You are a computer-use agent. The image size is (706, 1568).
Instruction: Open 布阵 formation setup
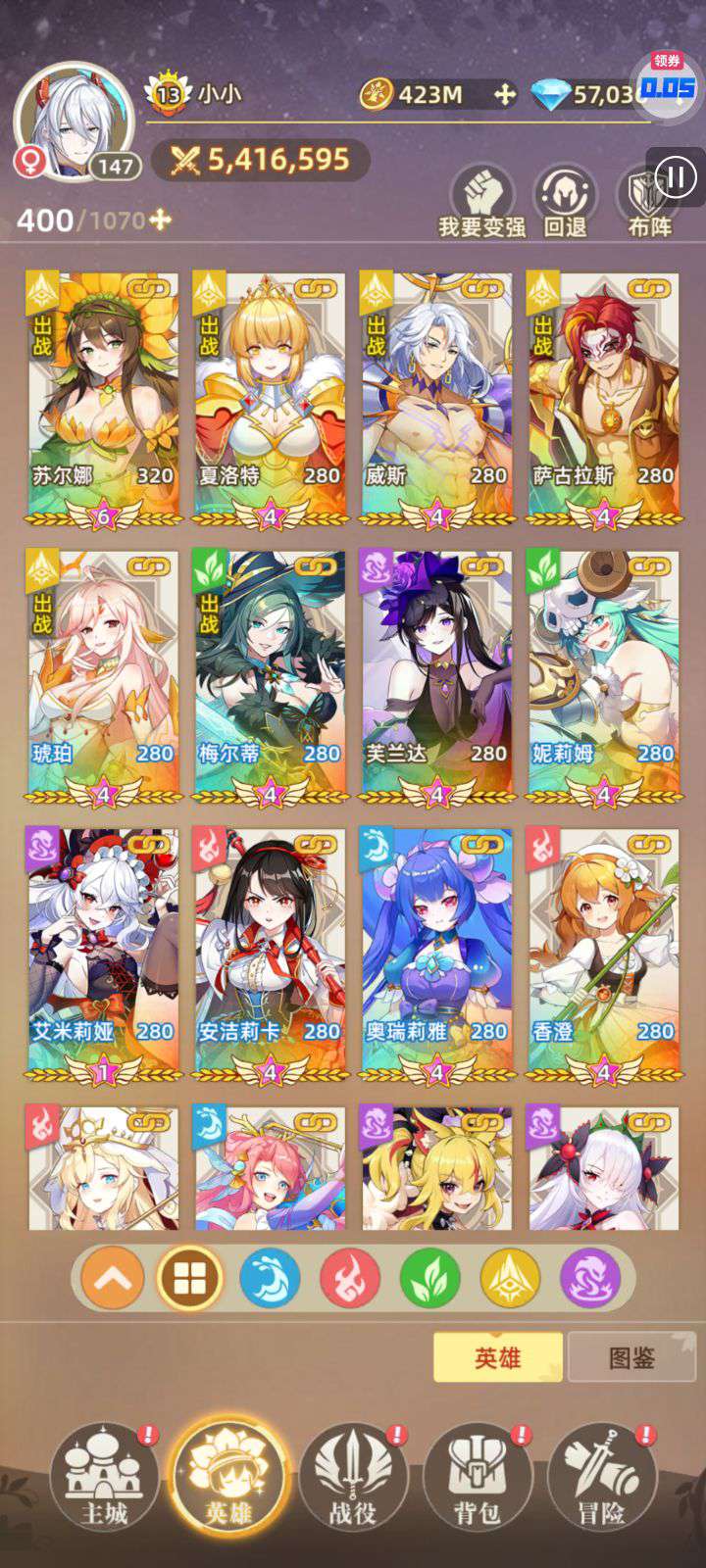[649, 202]
